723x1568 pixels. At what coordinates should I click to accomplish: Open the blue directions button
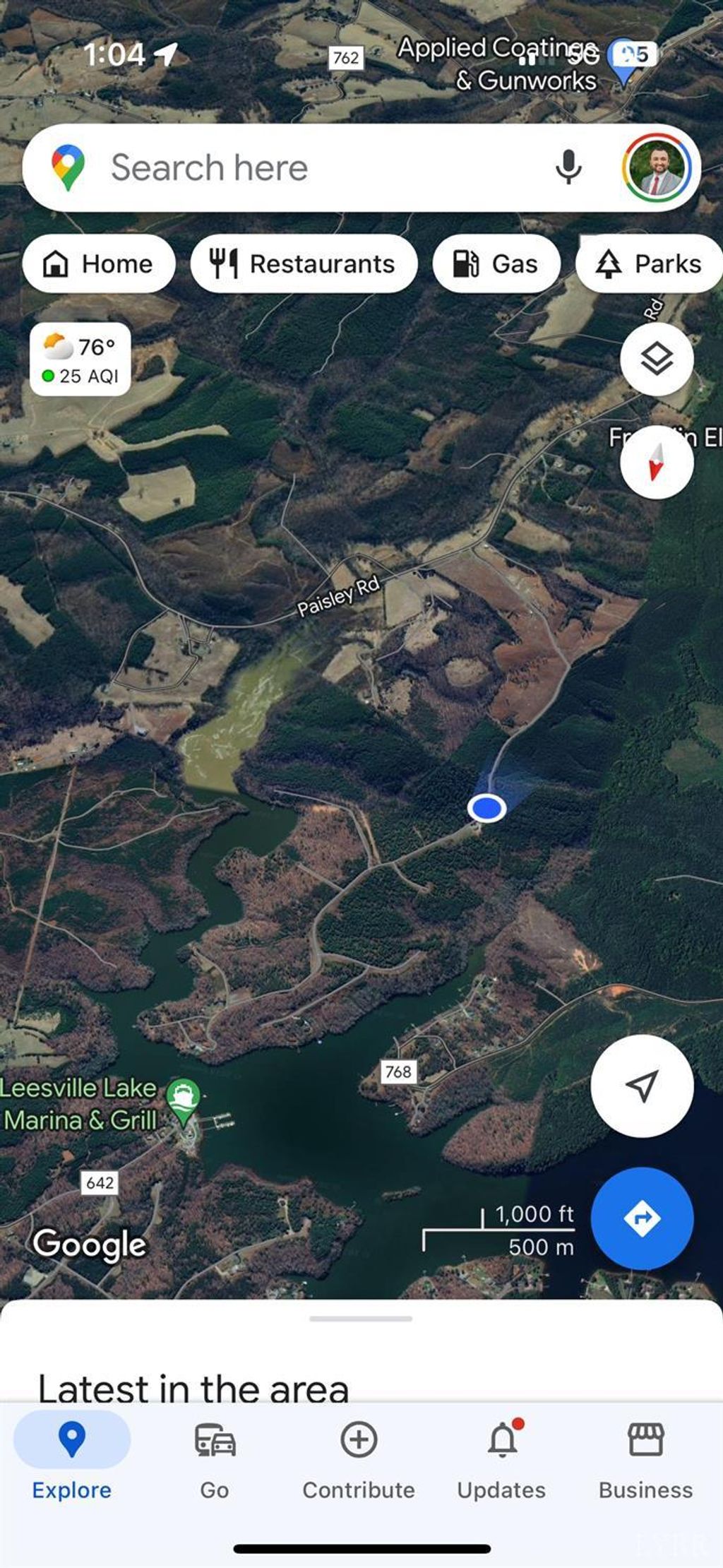(642, 1218)
